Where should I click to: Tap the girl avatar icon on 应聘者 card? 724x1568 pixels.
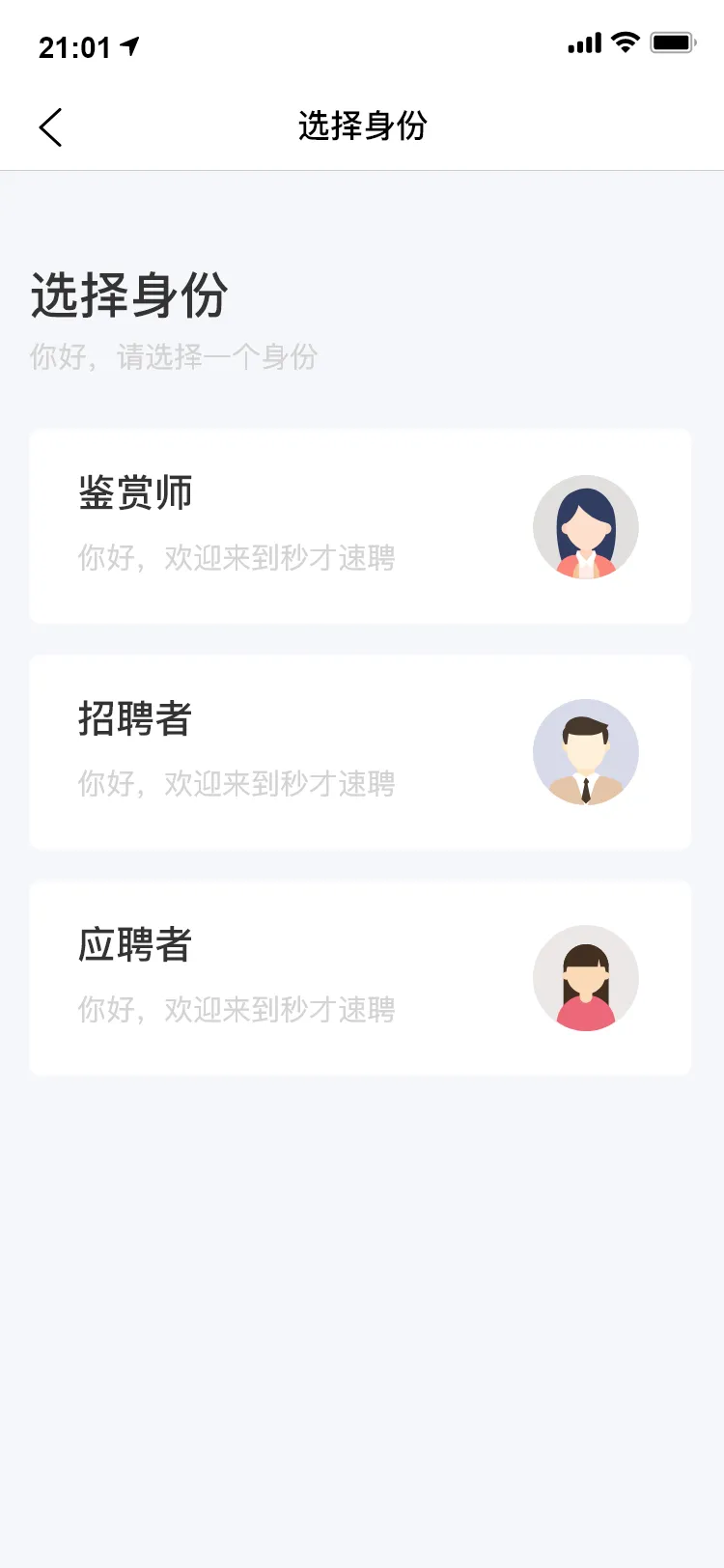point(586,978)
